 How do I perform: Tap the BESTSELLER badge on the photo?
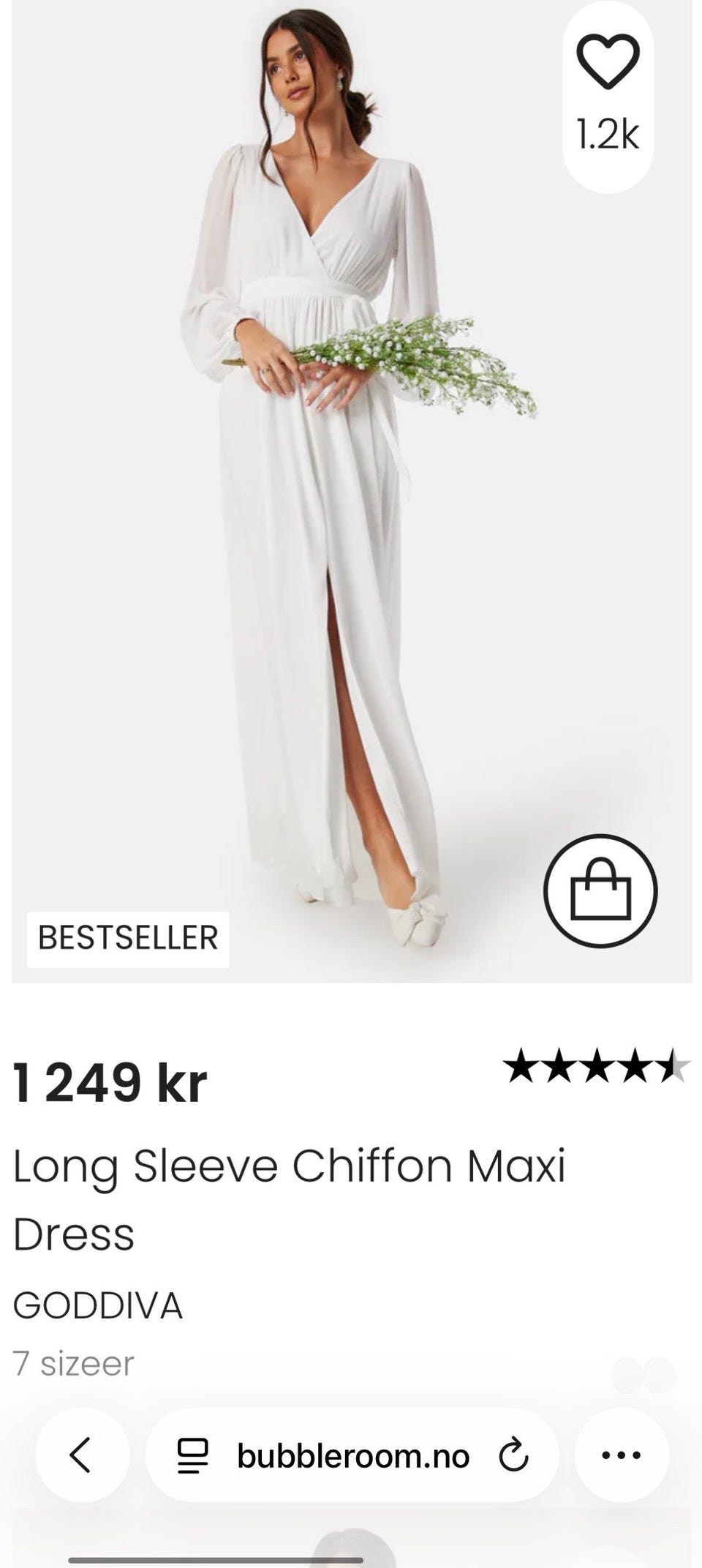pyautogui.click(x=128, y=937)
